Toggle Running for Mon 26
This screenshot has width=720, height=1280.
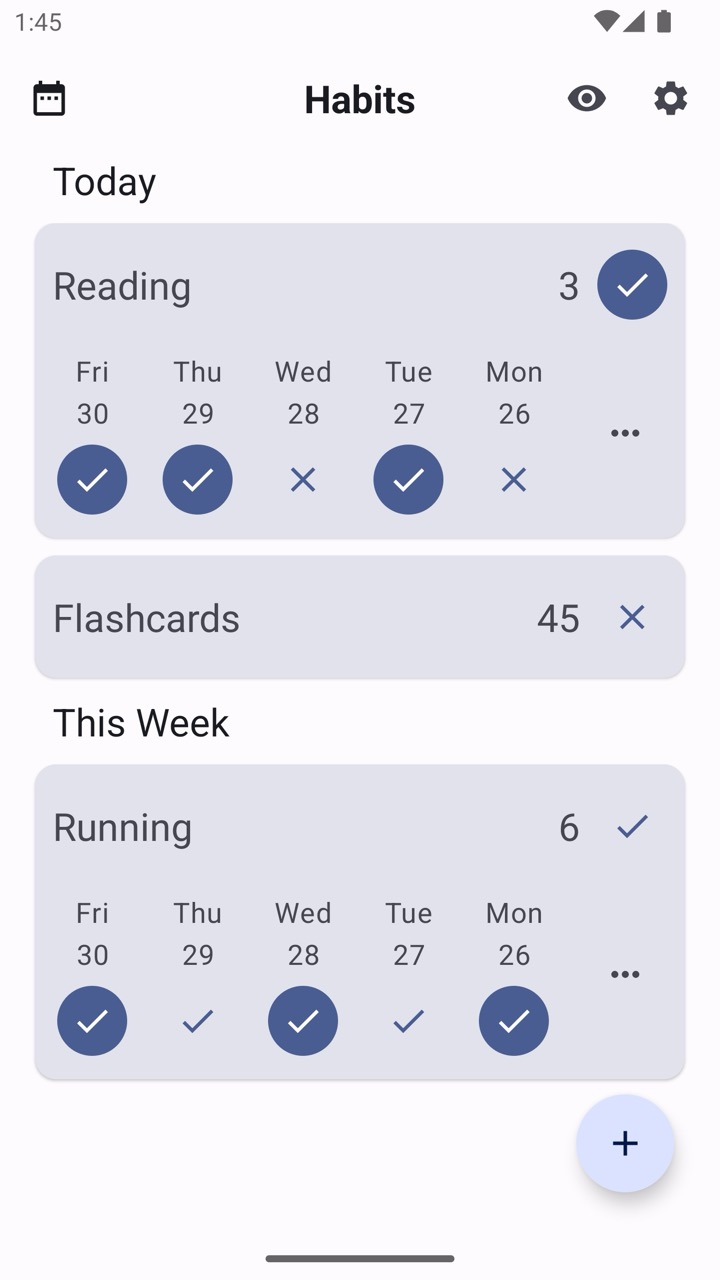pos(514,1020)
